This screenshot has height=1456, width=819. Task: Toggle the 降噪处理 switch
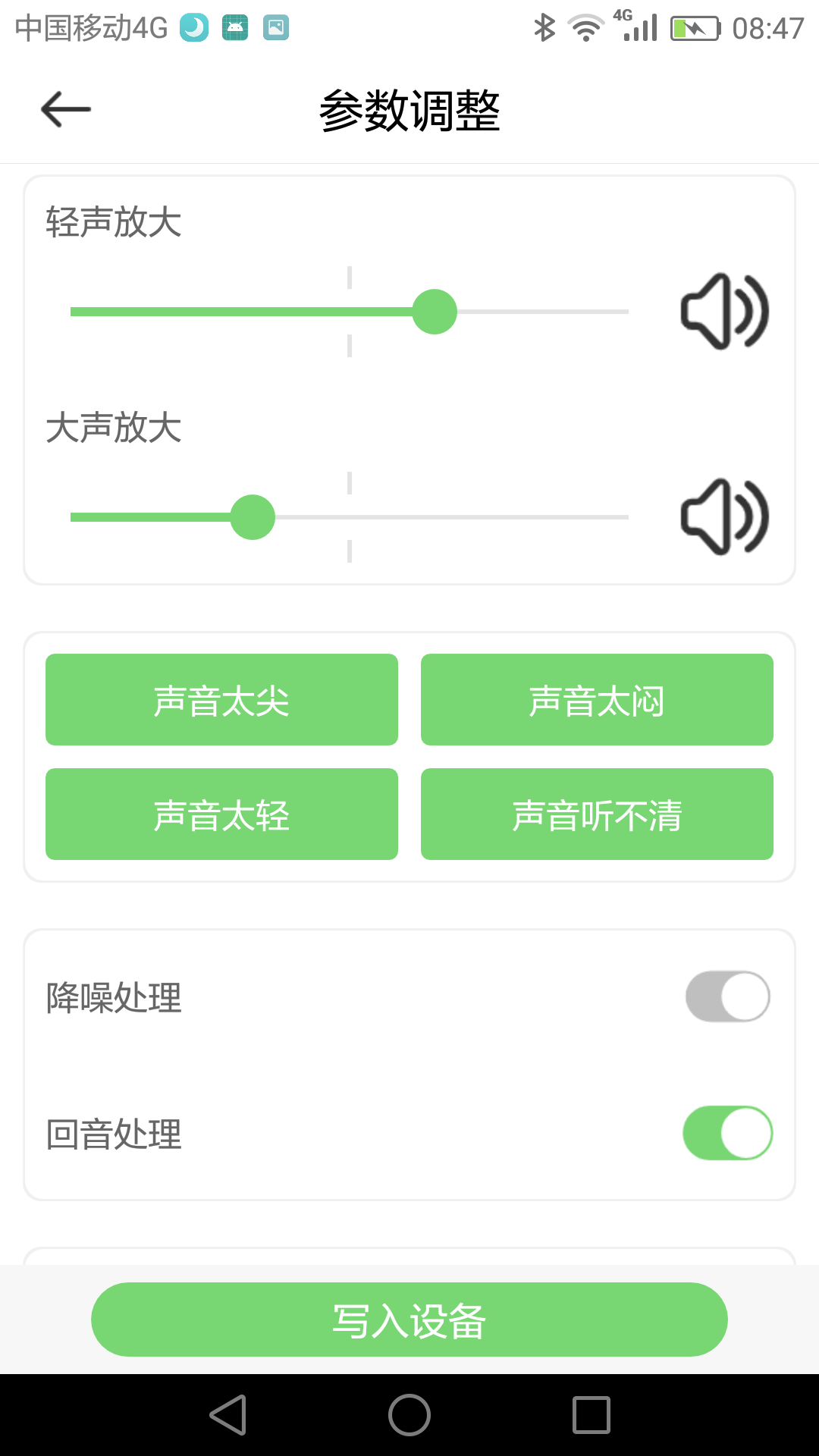point(727,996)
